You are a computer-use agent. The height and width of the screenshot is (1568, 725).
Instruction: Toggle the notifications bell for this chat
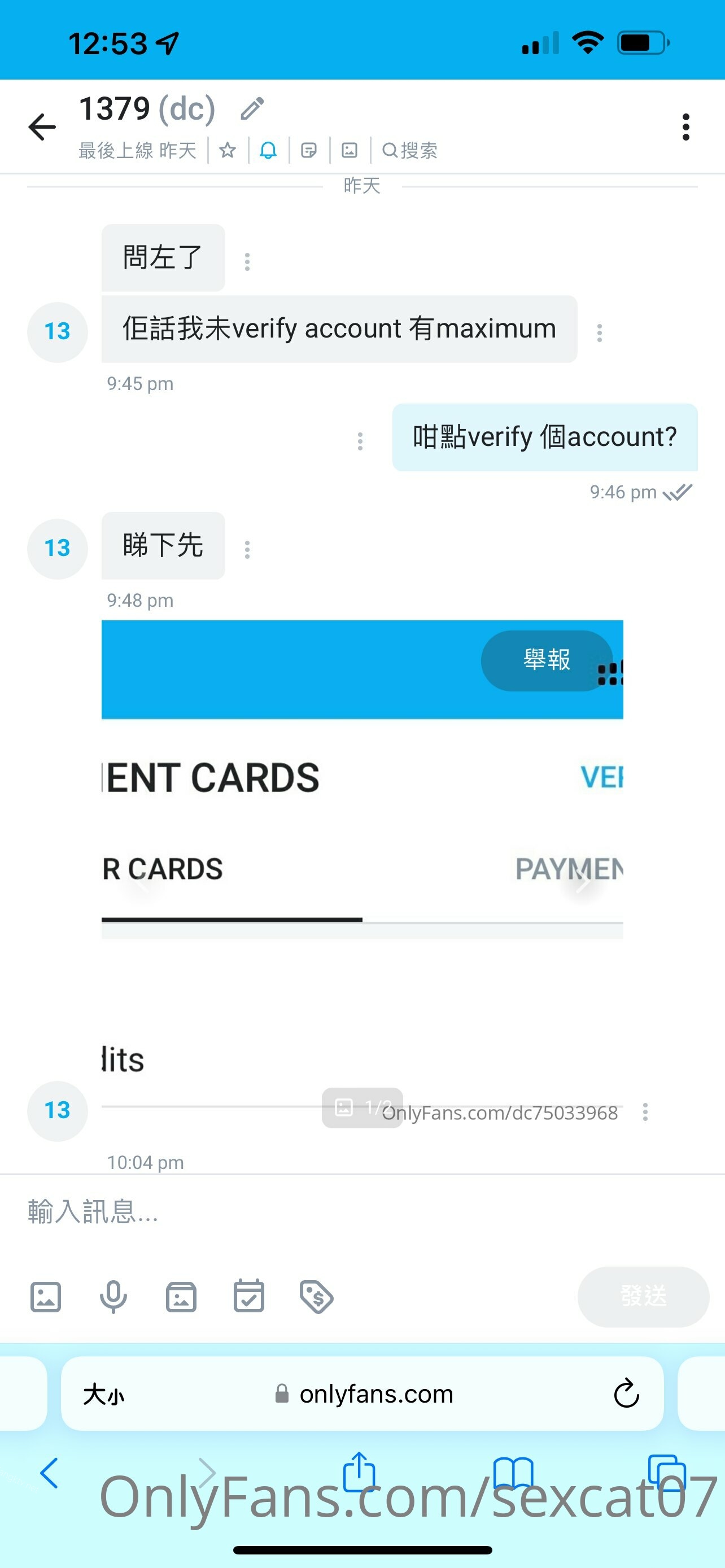point(268,150)
